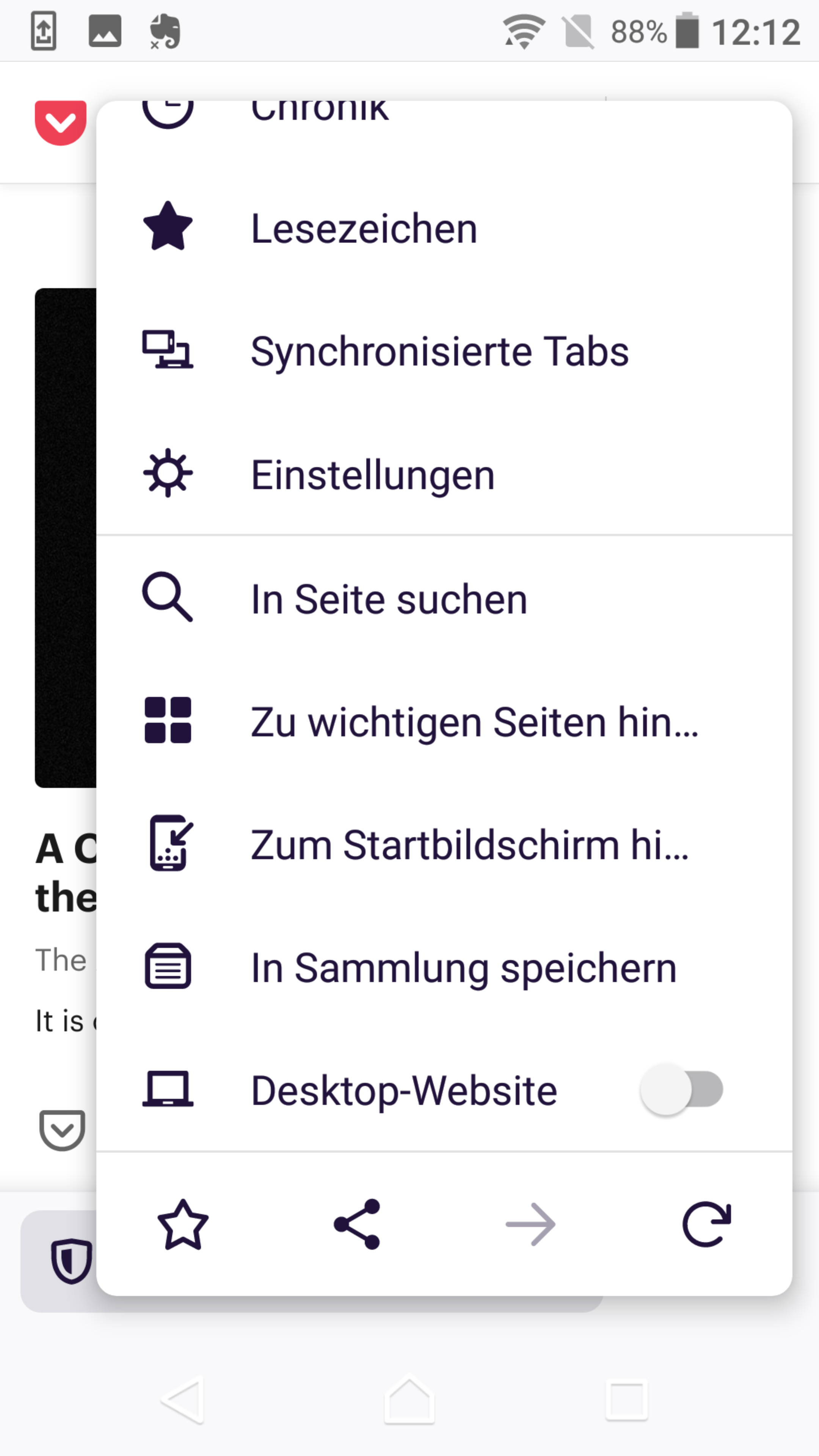Reload the page

tap(706, 1225)
